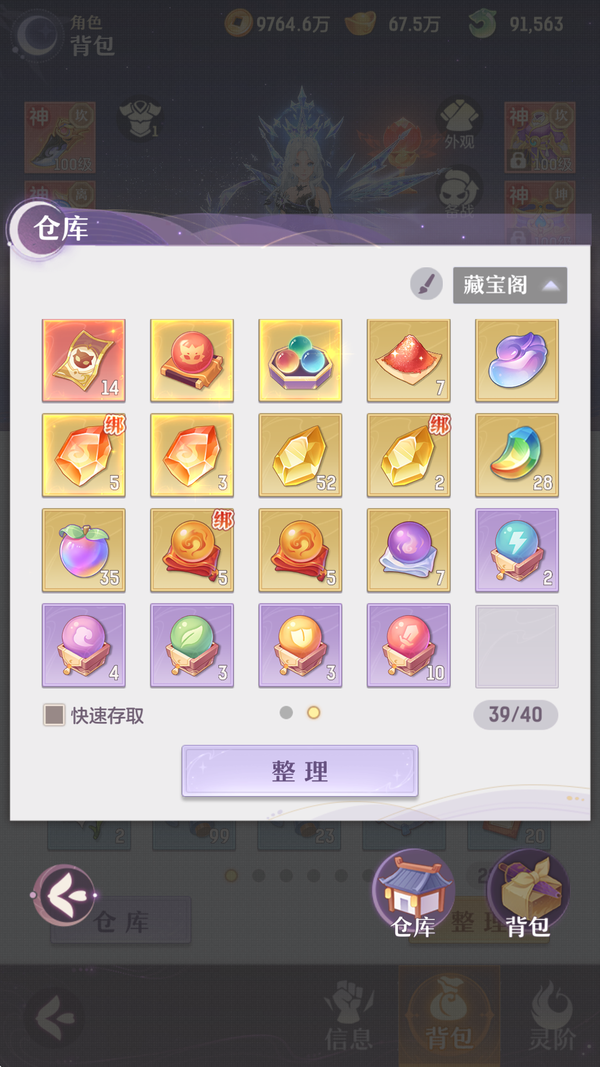Toggle the 快速存取 checkbox
This screenshot has height=1067, width=600.
click(54, 715)
